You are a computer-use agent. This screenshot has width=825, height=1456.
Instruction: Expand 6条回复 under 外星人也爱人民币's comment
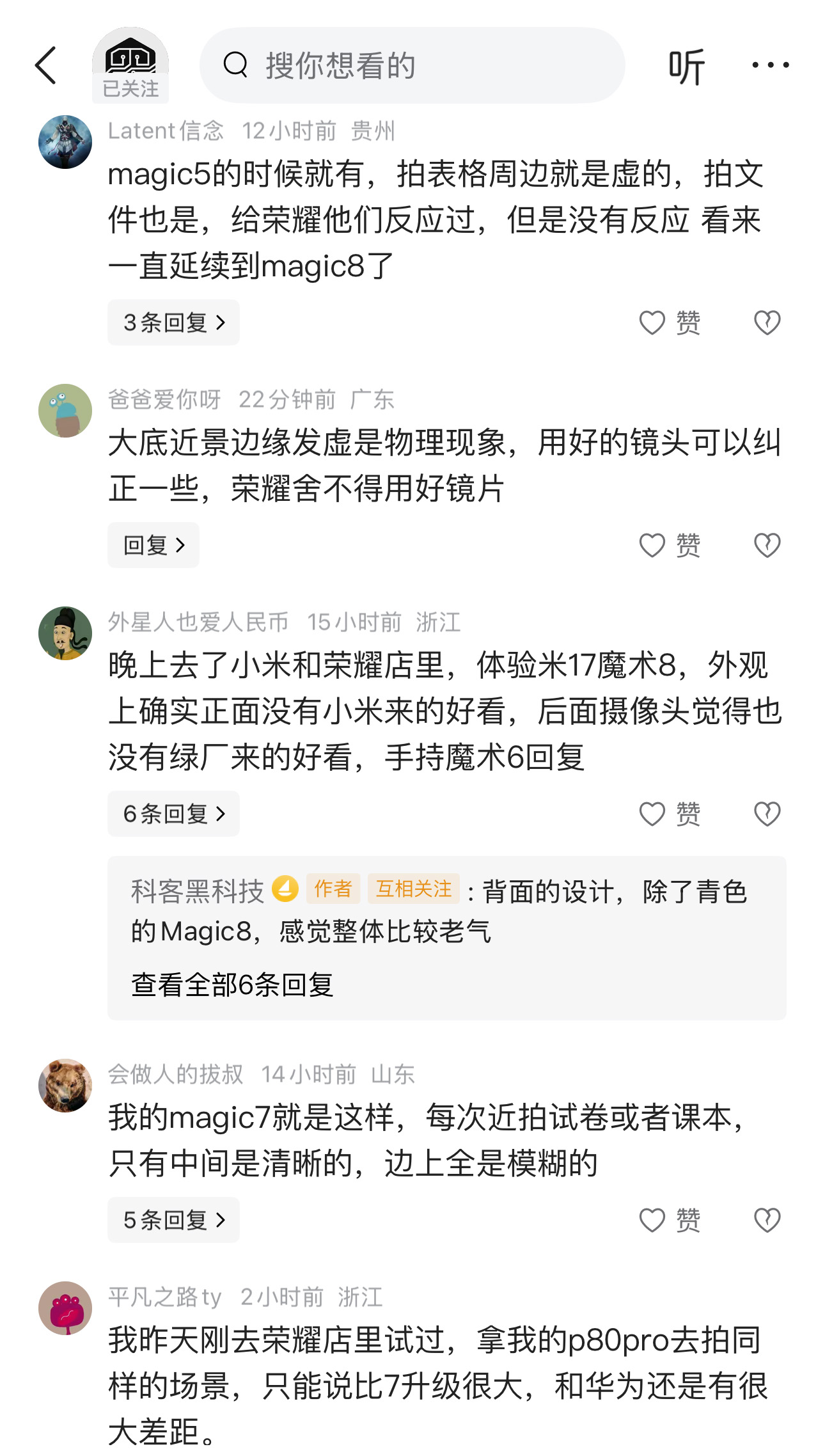(x=173, y=814)
